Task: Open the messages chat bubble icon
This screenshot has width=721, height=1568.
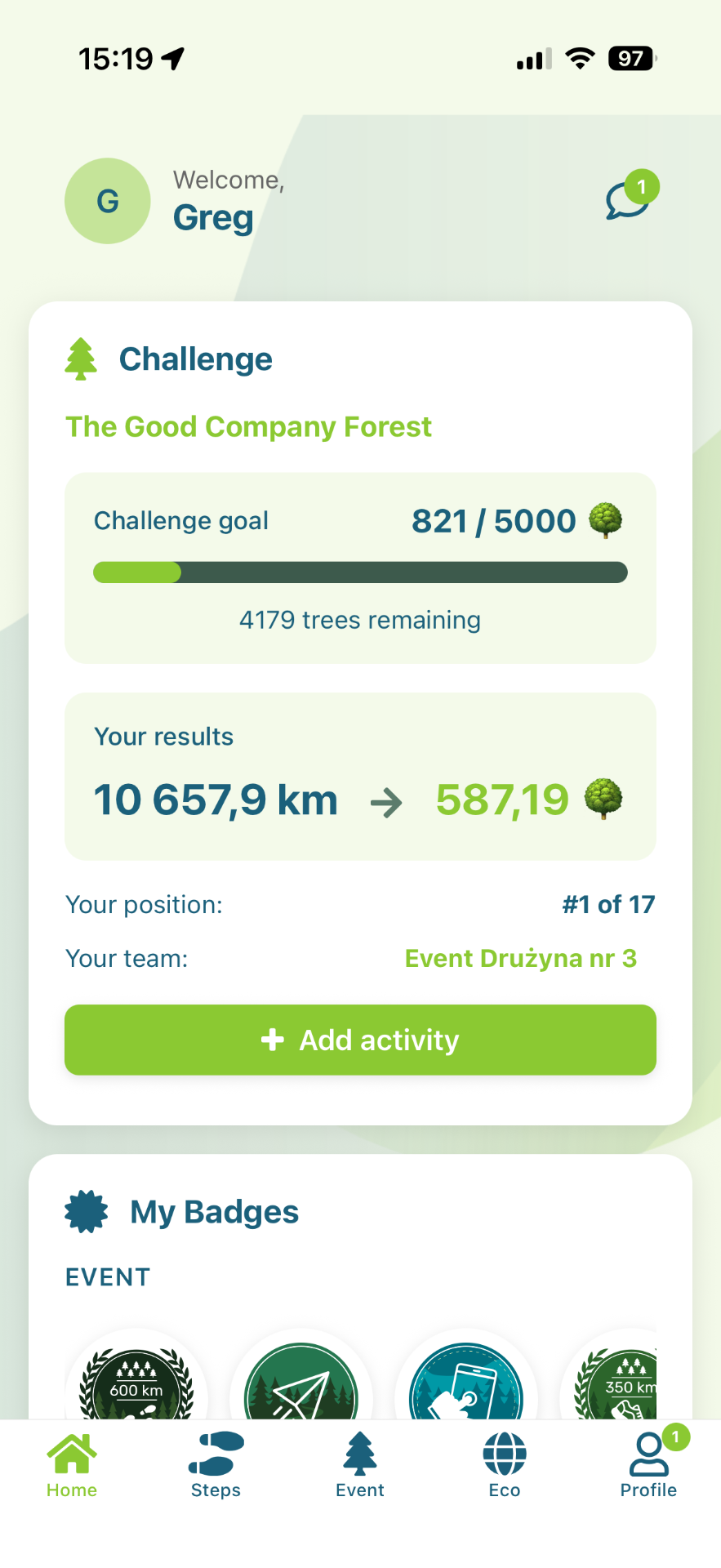Action: (628, 200)
